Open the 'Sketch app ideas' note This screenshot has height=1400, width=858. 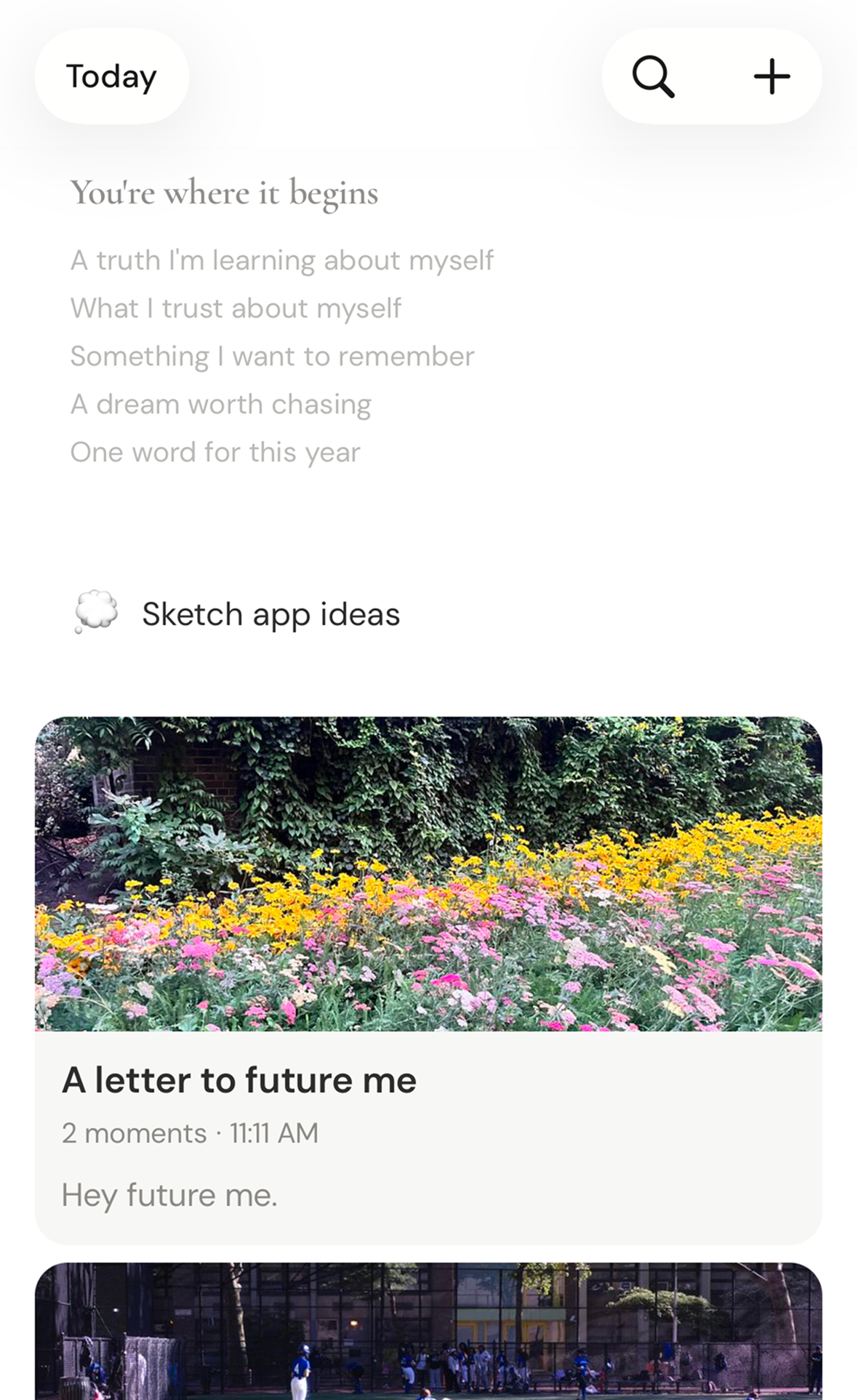270,614
